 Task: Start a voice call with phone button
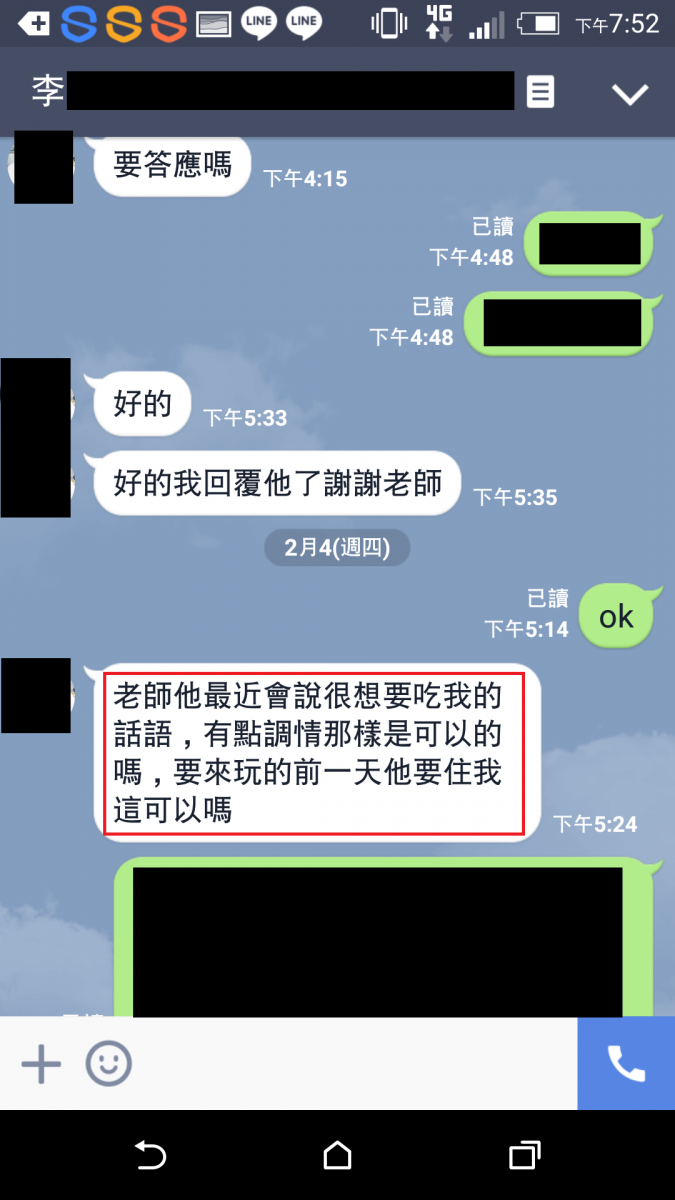pos(626,1064)
